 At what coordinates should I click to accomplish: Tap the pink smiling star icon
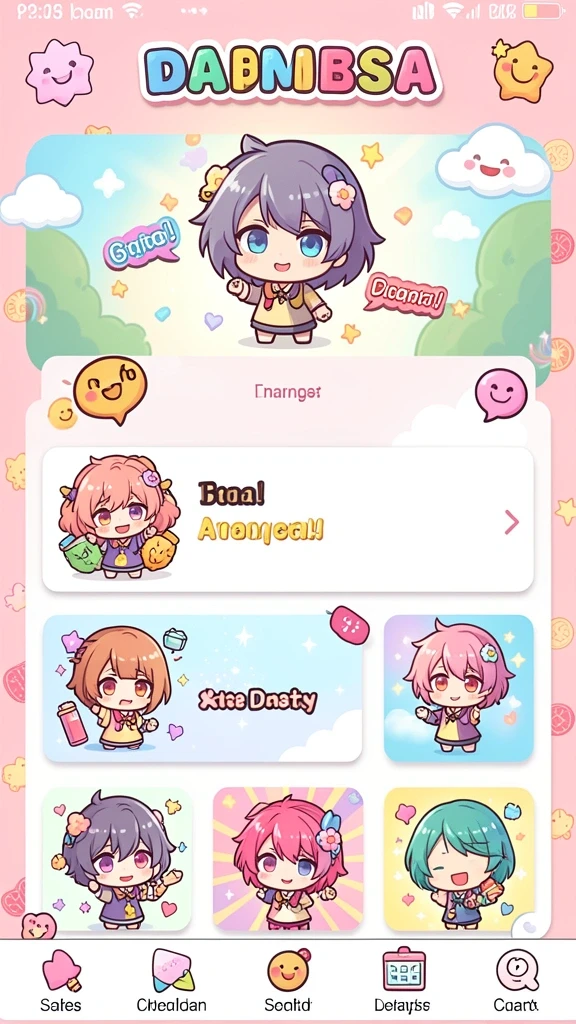pyautogui.click(x=59, y=71)
